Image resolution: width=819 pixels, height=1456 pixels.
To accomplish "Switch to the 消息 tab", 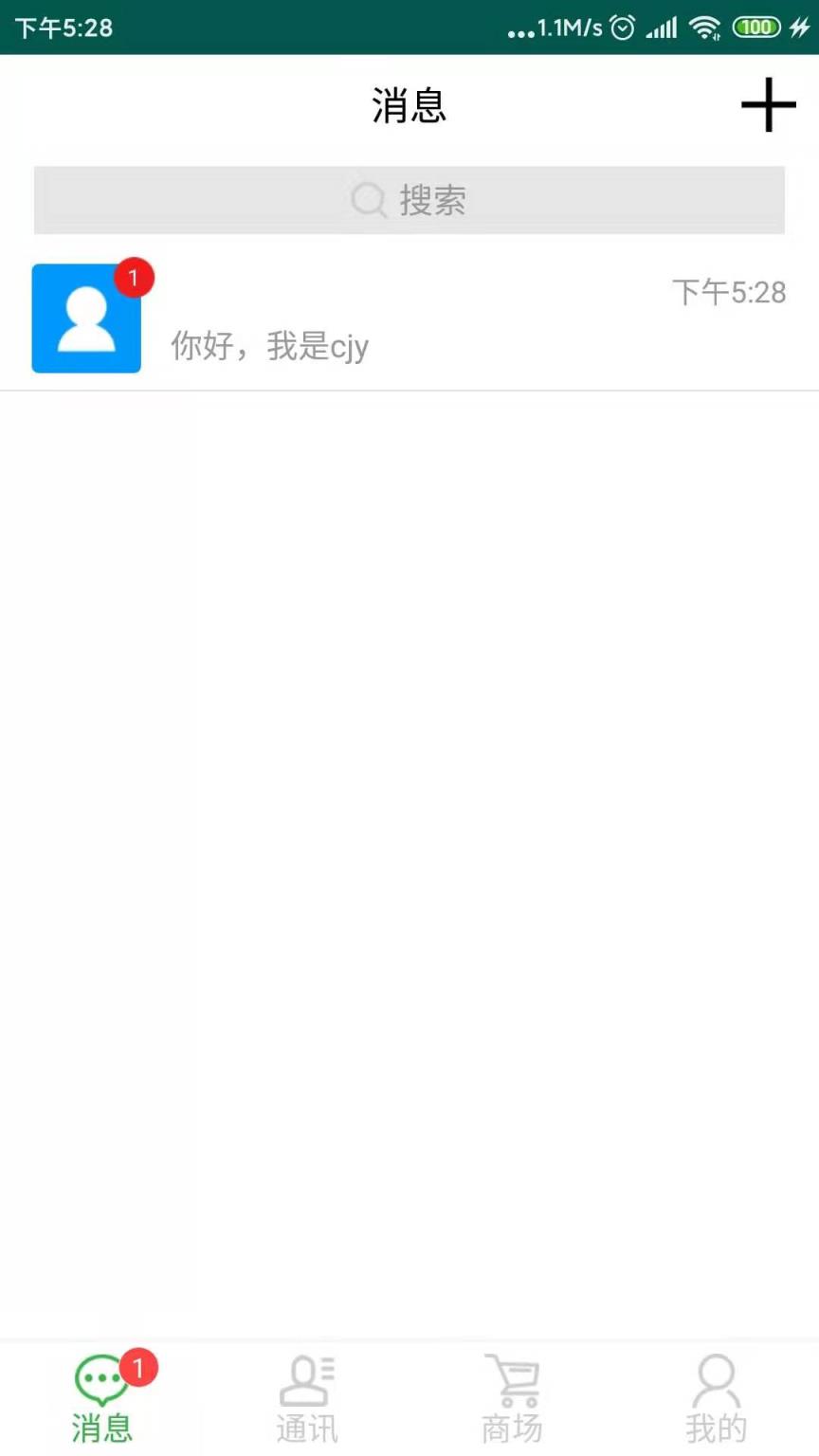I will (102, 1399).
